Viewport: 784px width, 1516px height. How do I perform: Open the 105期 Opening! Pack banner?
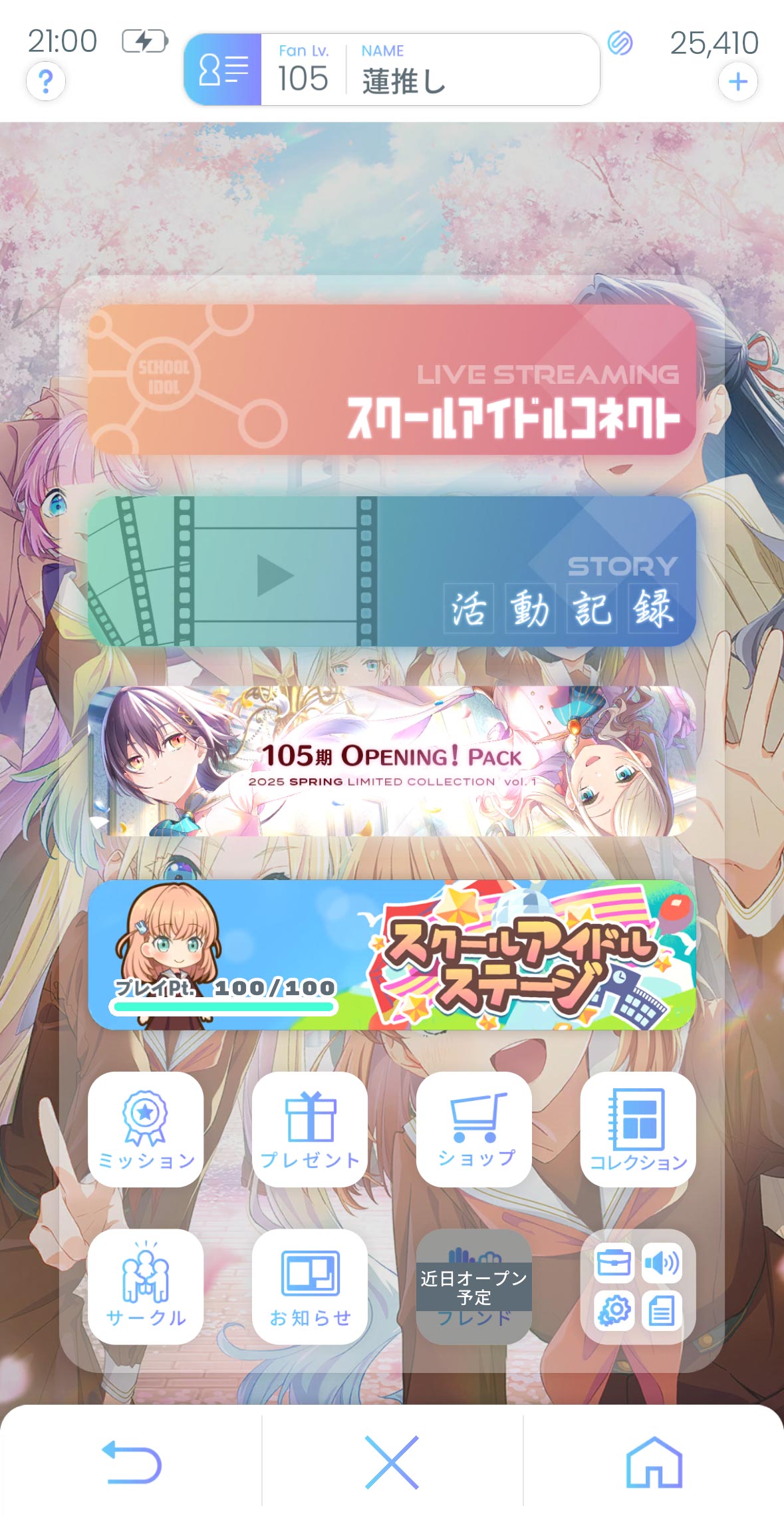coord(392,761)
